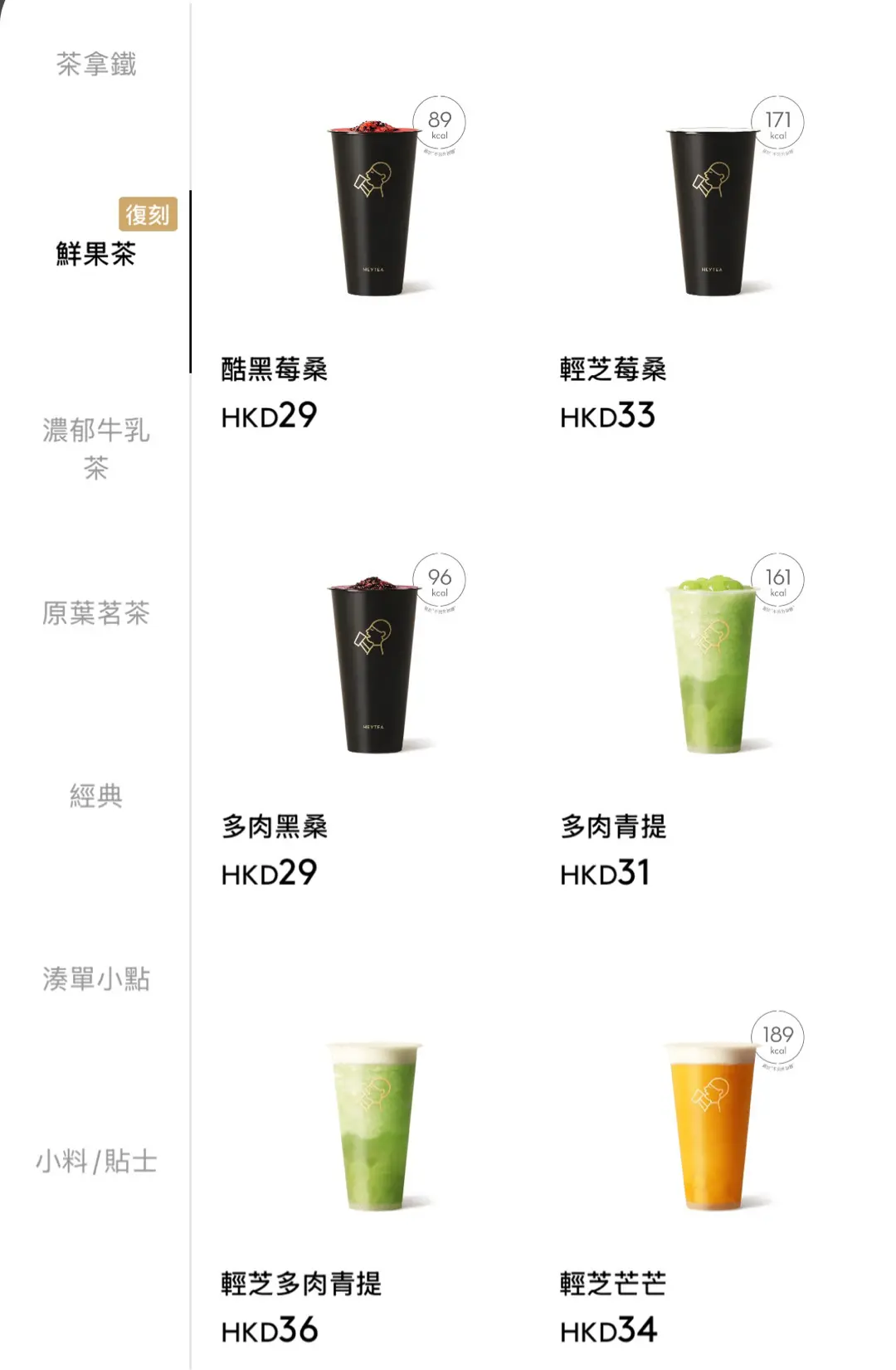The width and height of the screenshot is (896, 1370).
Task: Open the 濃郁牛乳茶 category
Action: 96,448
